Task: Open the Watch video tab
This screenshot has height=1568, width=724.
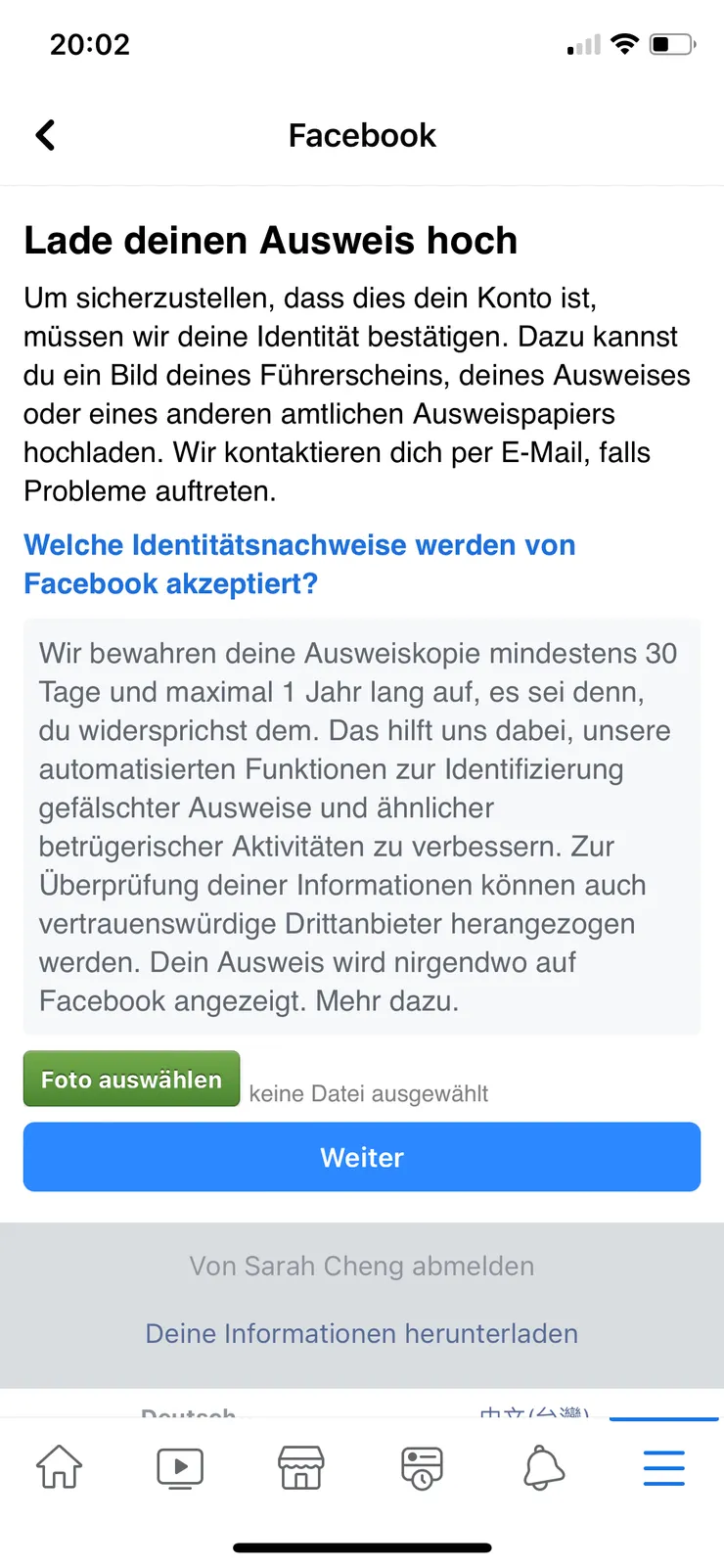Action: [180, 1467]
